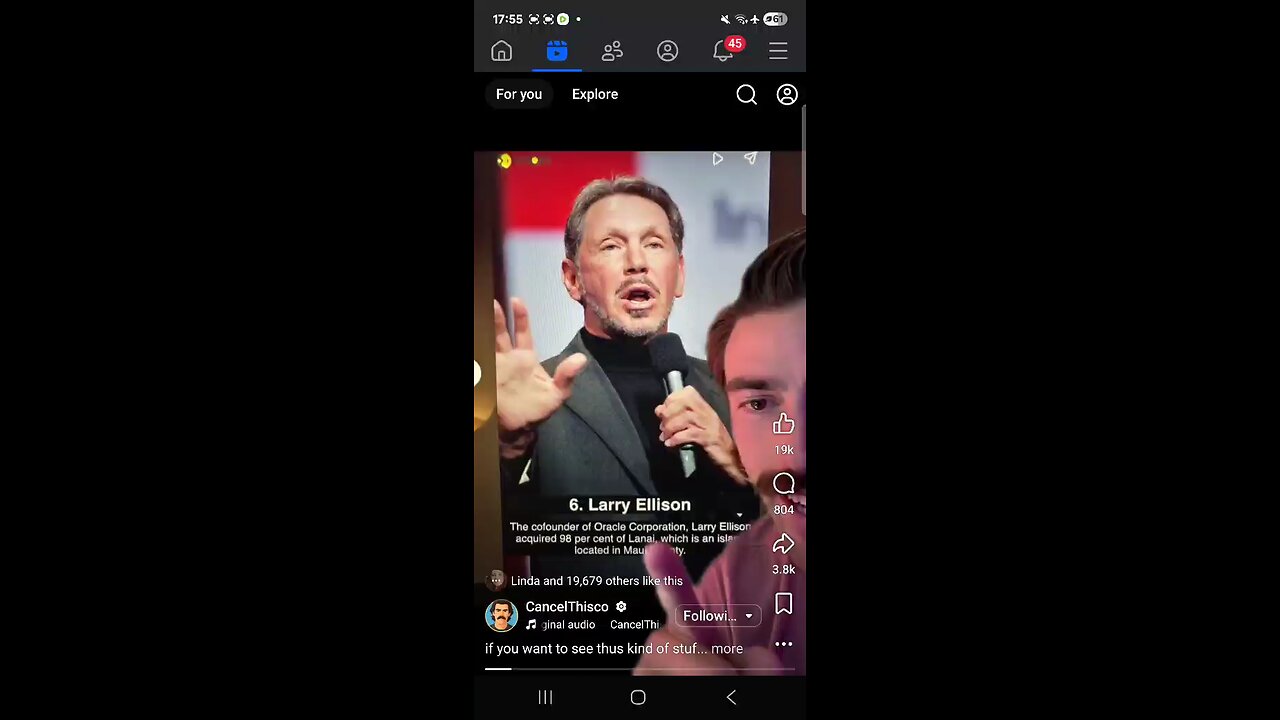This screenshot has height=720, width=1280.
Task: Open the comments on this reel
Action: (x=783, y=485)
